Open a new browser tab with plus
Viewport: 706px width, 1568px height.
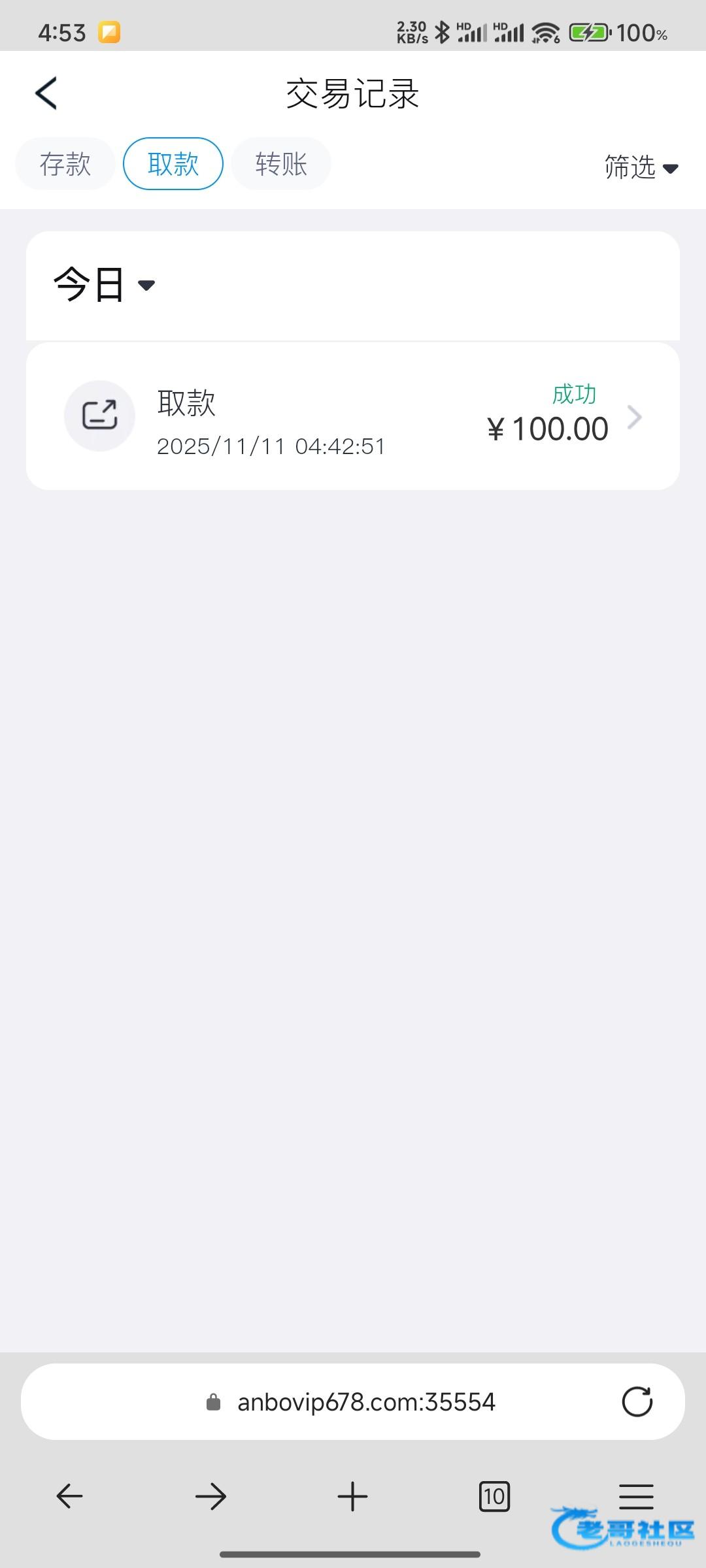pos(352,1496)
